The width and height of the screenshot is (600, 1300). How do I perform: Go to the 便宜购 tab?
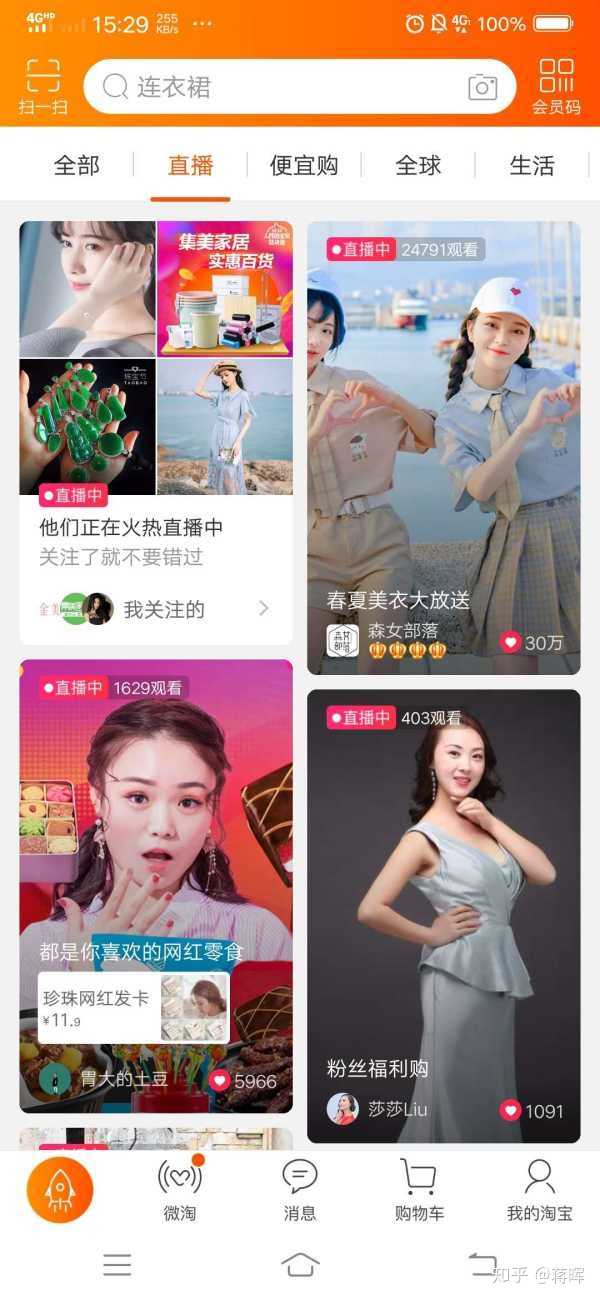(x=304, y=165)
